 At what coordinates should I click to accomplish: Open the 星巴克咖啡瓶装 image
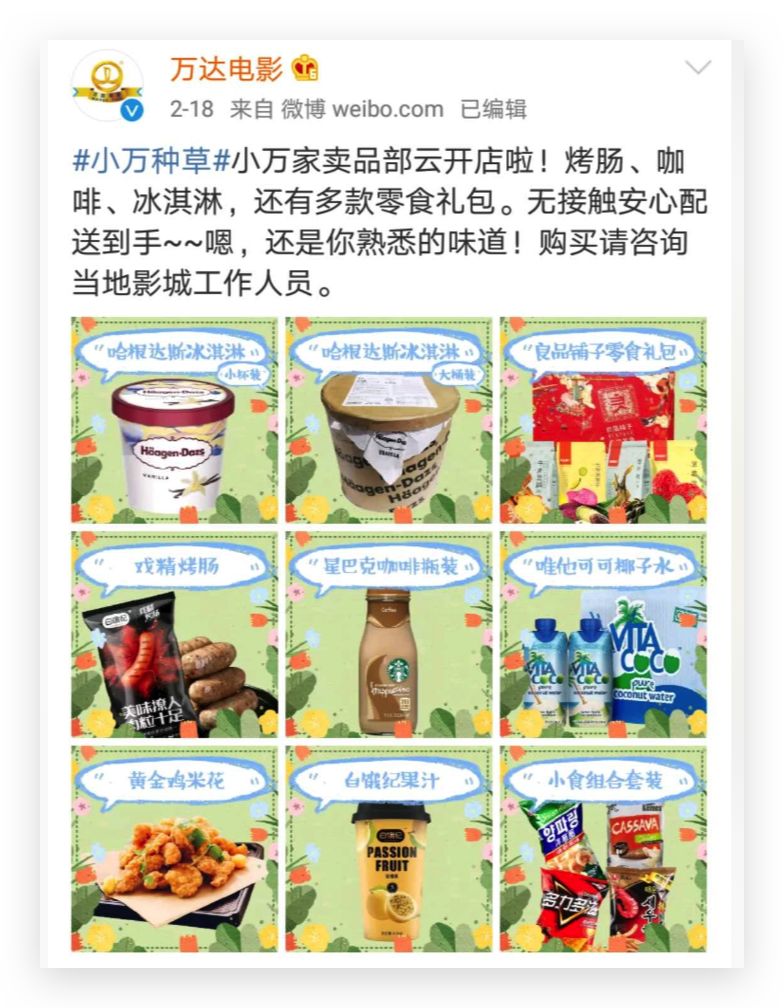[389, 635]
